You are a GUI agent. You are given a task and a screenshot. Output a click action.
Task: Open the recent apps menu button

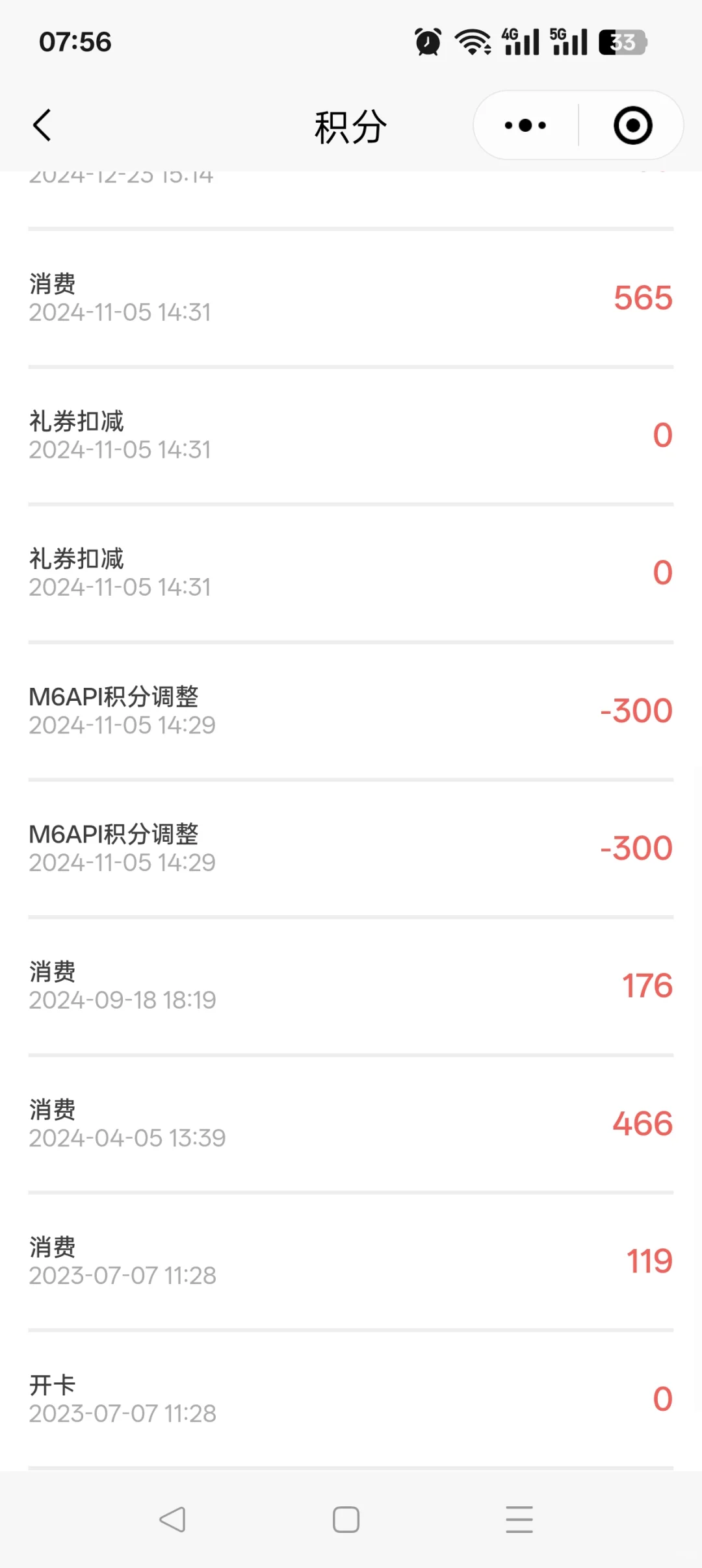click(519, 1519)
